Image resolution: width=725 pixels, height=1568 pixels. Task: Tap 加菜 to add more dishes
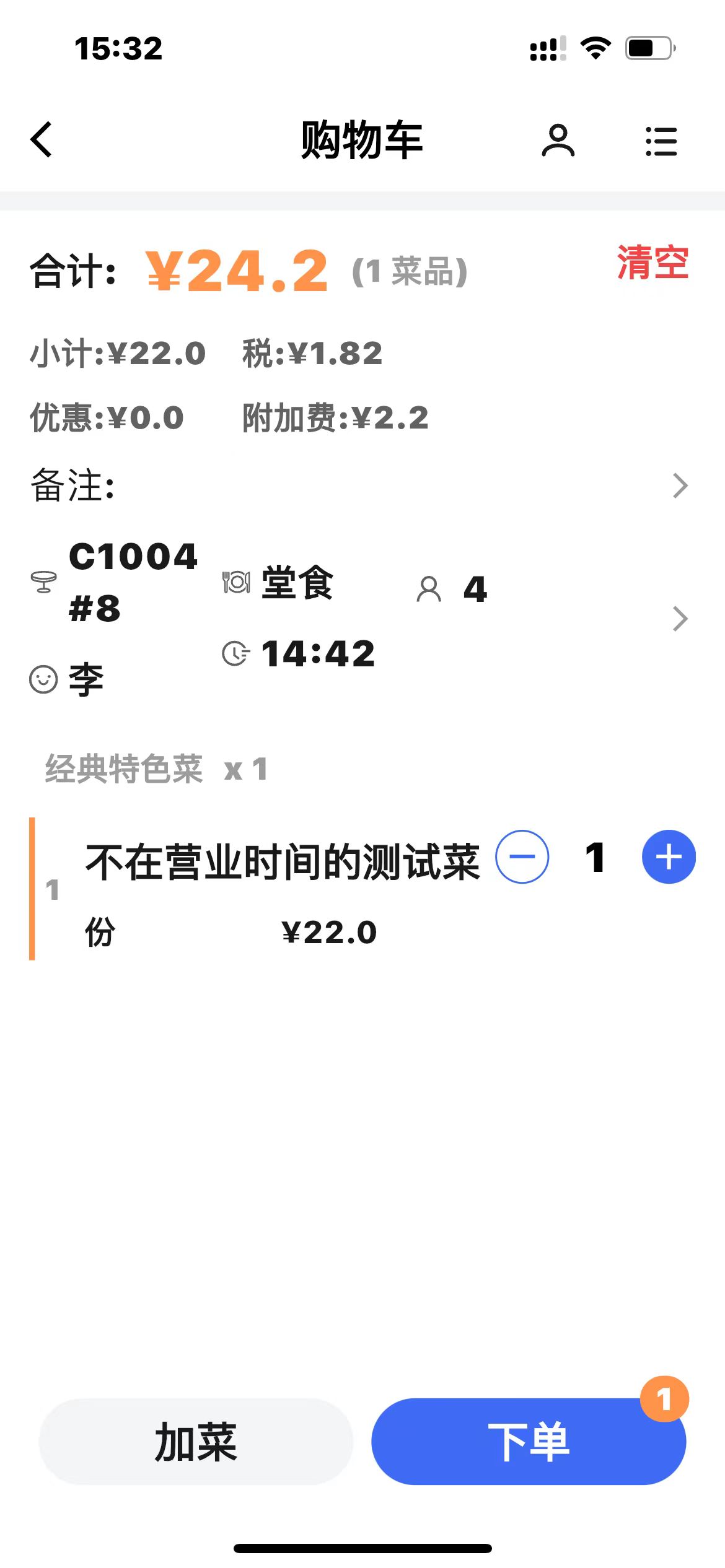(196, 1442)
